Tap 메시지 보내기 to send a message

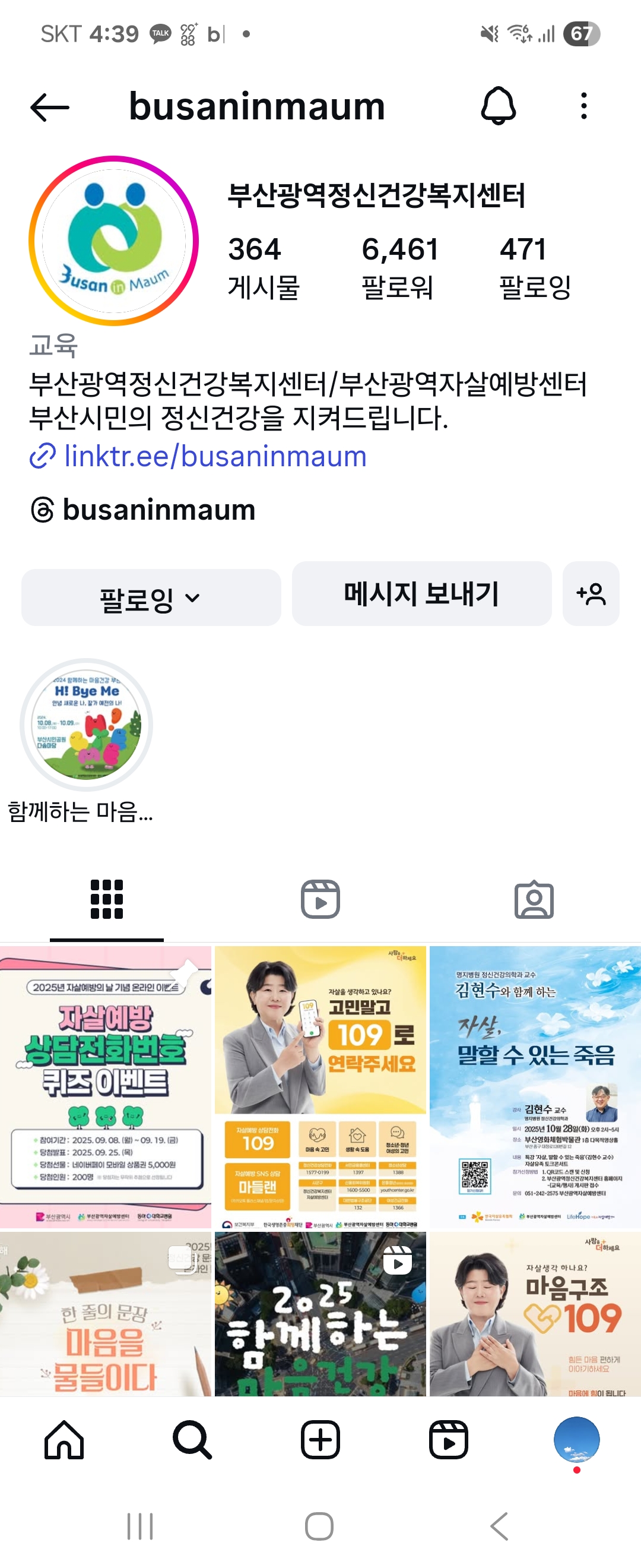(421, 594)
